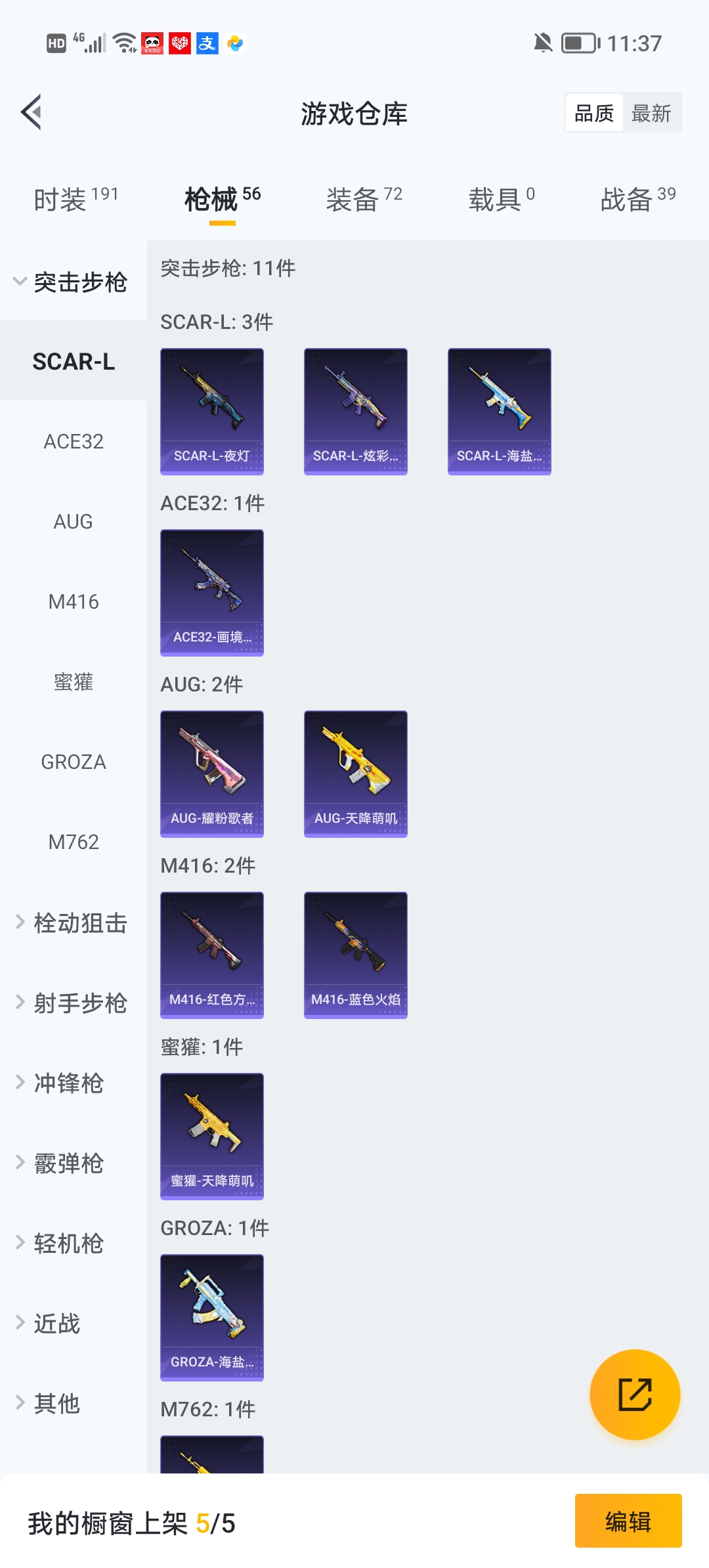The height and width of the screenshot is (1568, 709).
Task: Open the M416-蓝色火焰 skin
Action: click(x=356, y=955)
